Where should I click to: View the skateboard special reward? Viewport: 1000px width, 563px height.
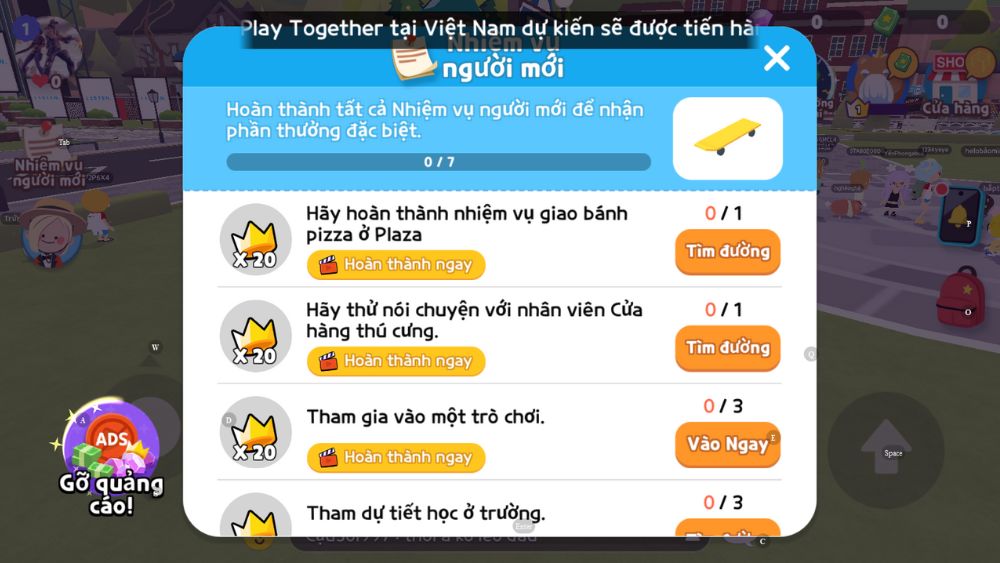(727, 138)
